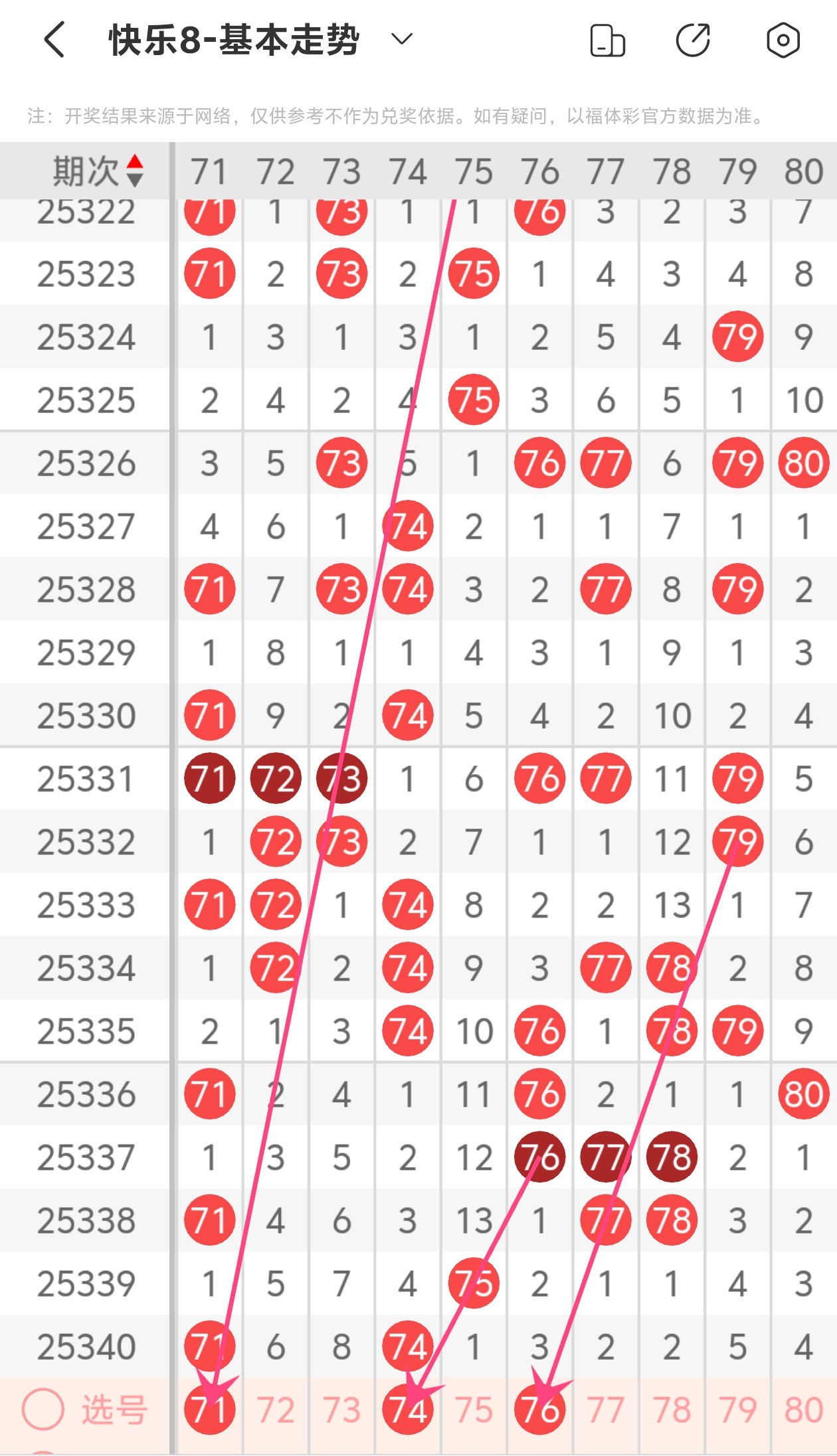Share this trend chart
The width and height of the screenshot is (837, 1456).
click(693, 40)
